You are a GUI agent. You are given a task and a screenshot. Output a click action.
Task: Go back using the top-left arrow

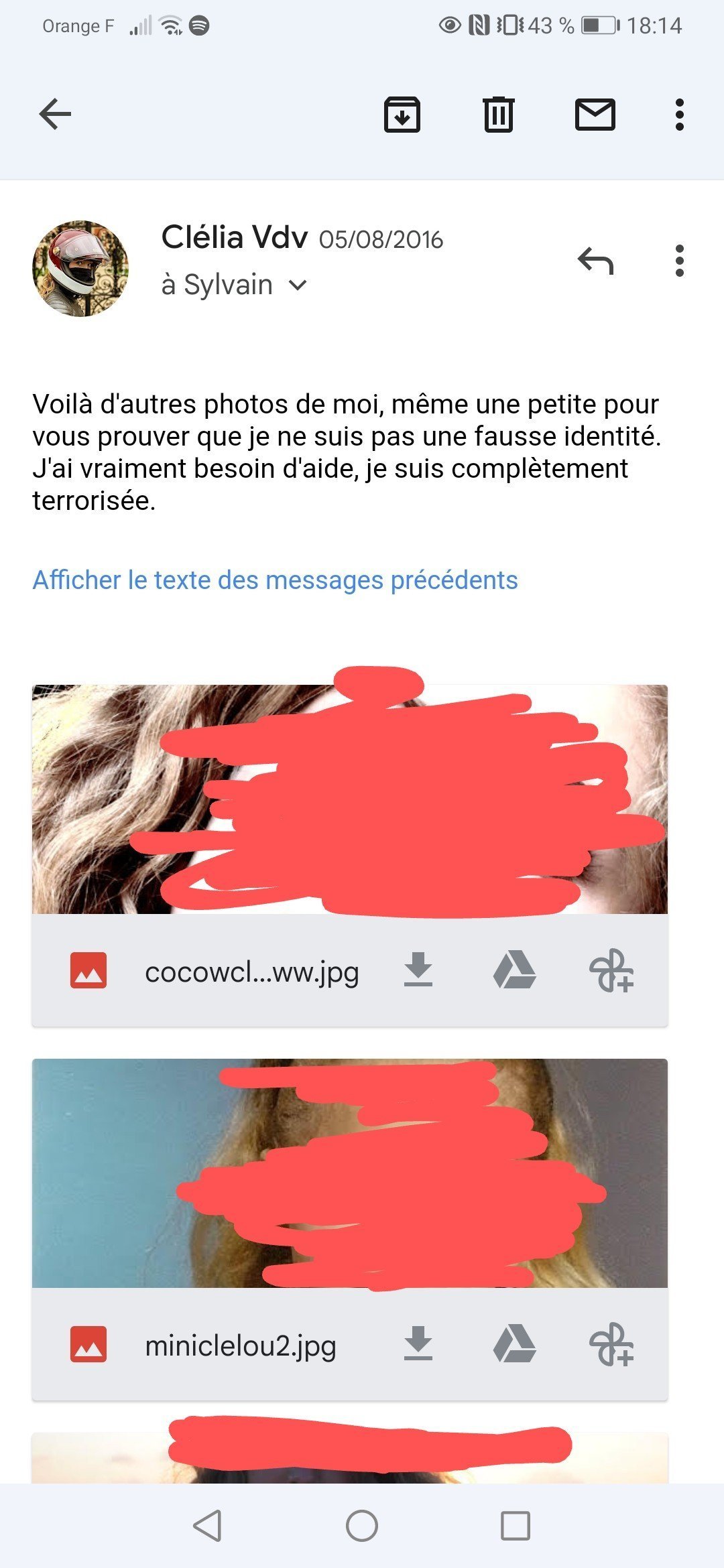coord(55,114)
